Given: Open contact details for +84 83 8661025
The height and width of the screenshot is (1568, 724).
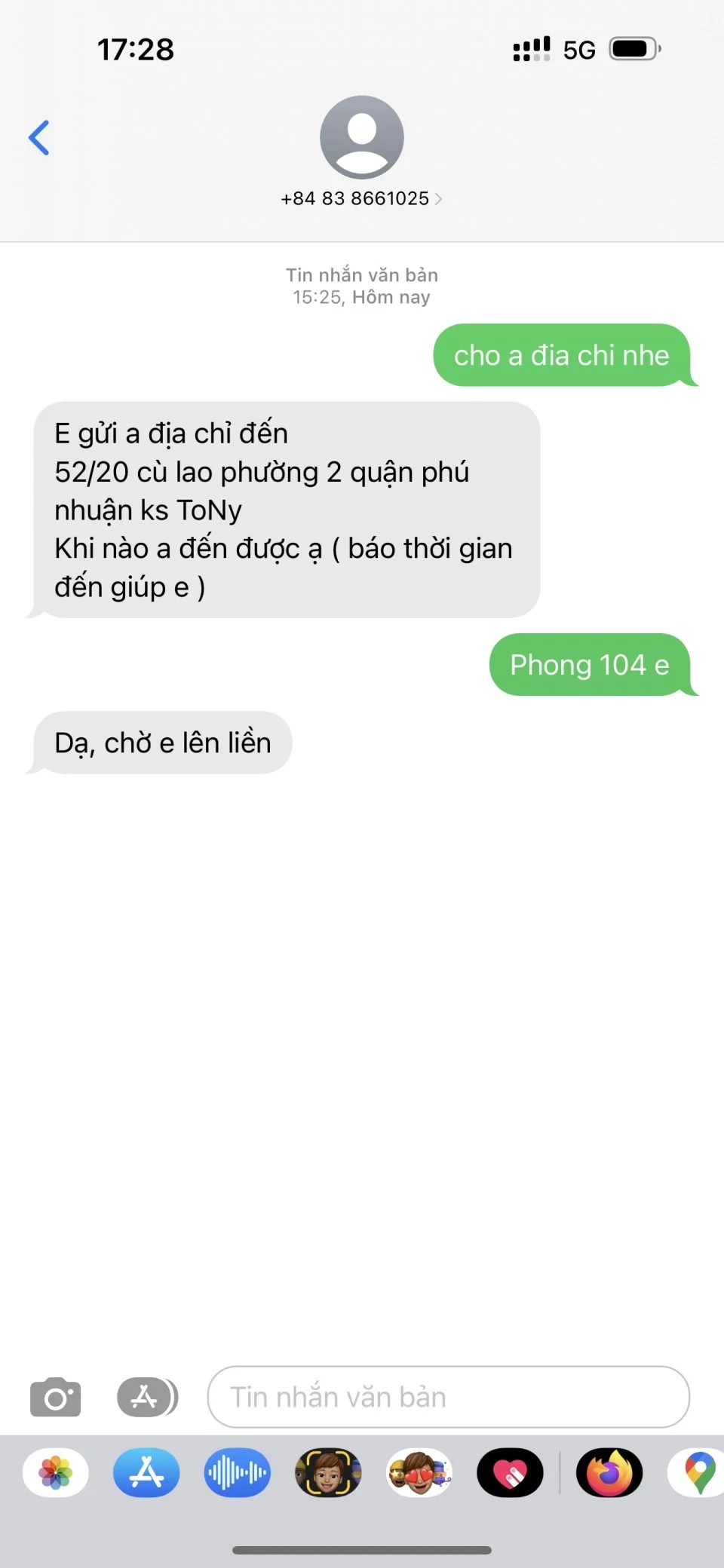Looking at the screenshot, I should (x=361, y=198).
